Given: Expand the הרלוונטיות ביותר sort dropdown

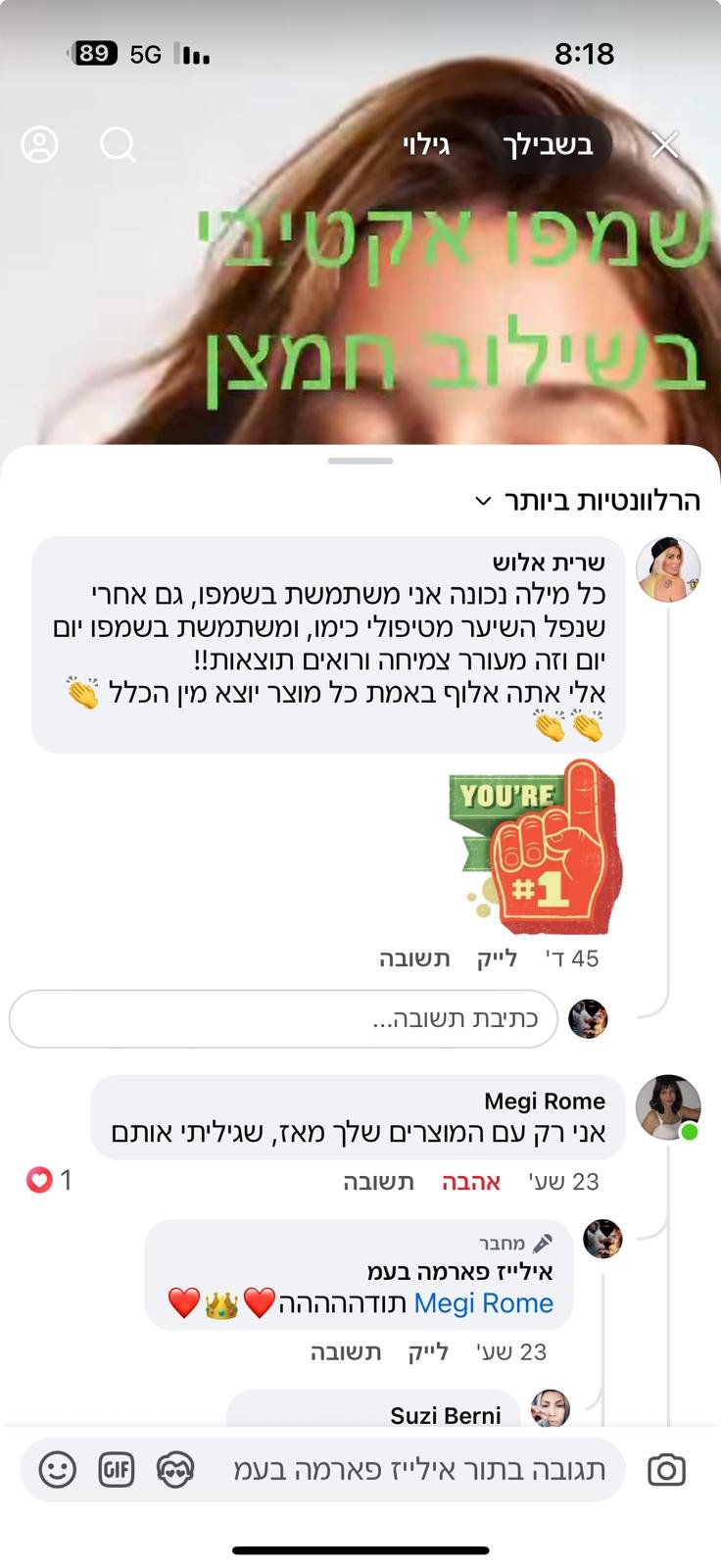Looking at the screenshot, I should (x=588, y=501).
